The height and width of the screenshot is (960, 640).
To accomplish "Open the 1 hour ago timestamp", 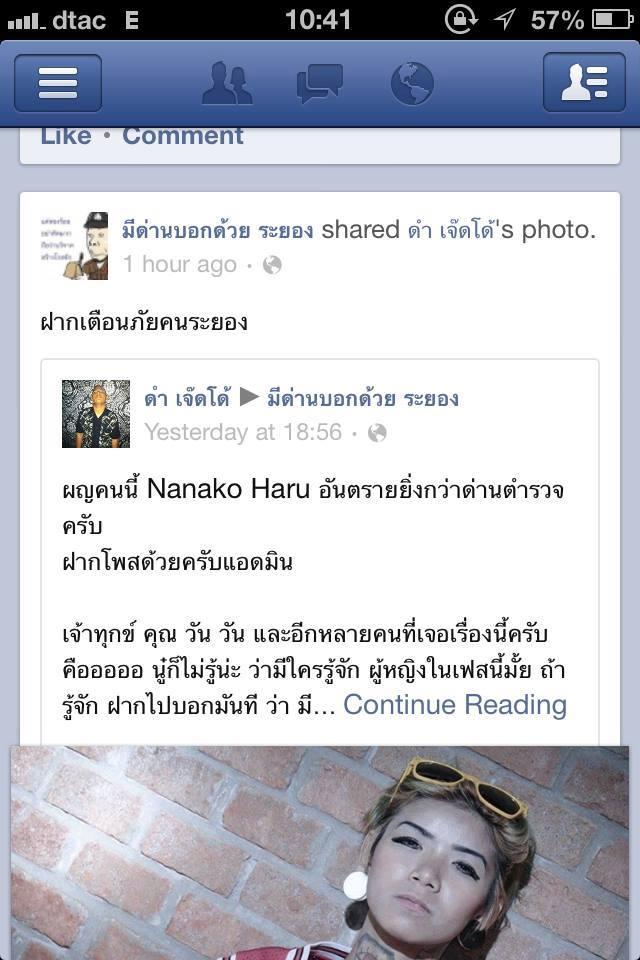I will coord(180,264).
